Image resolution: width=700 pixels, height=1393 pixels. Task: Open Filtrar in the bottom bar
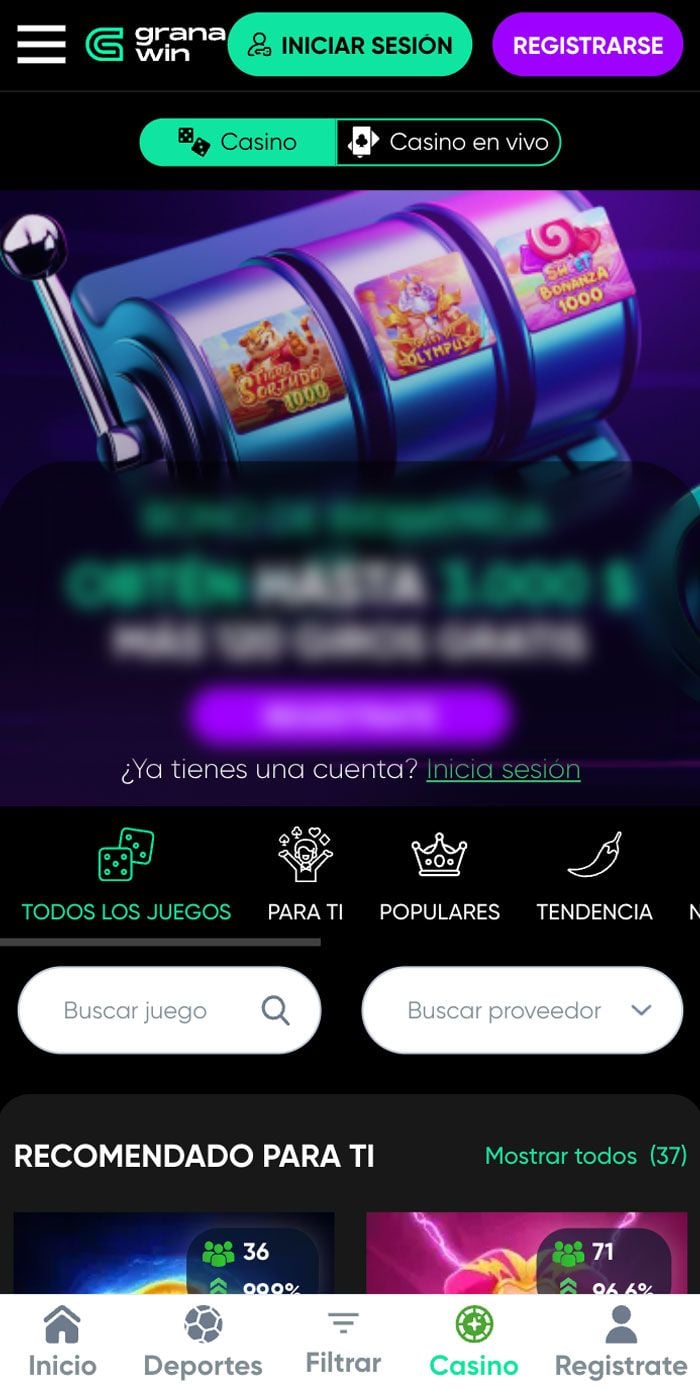pos(343,1343)
